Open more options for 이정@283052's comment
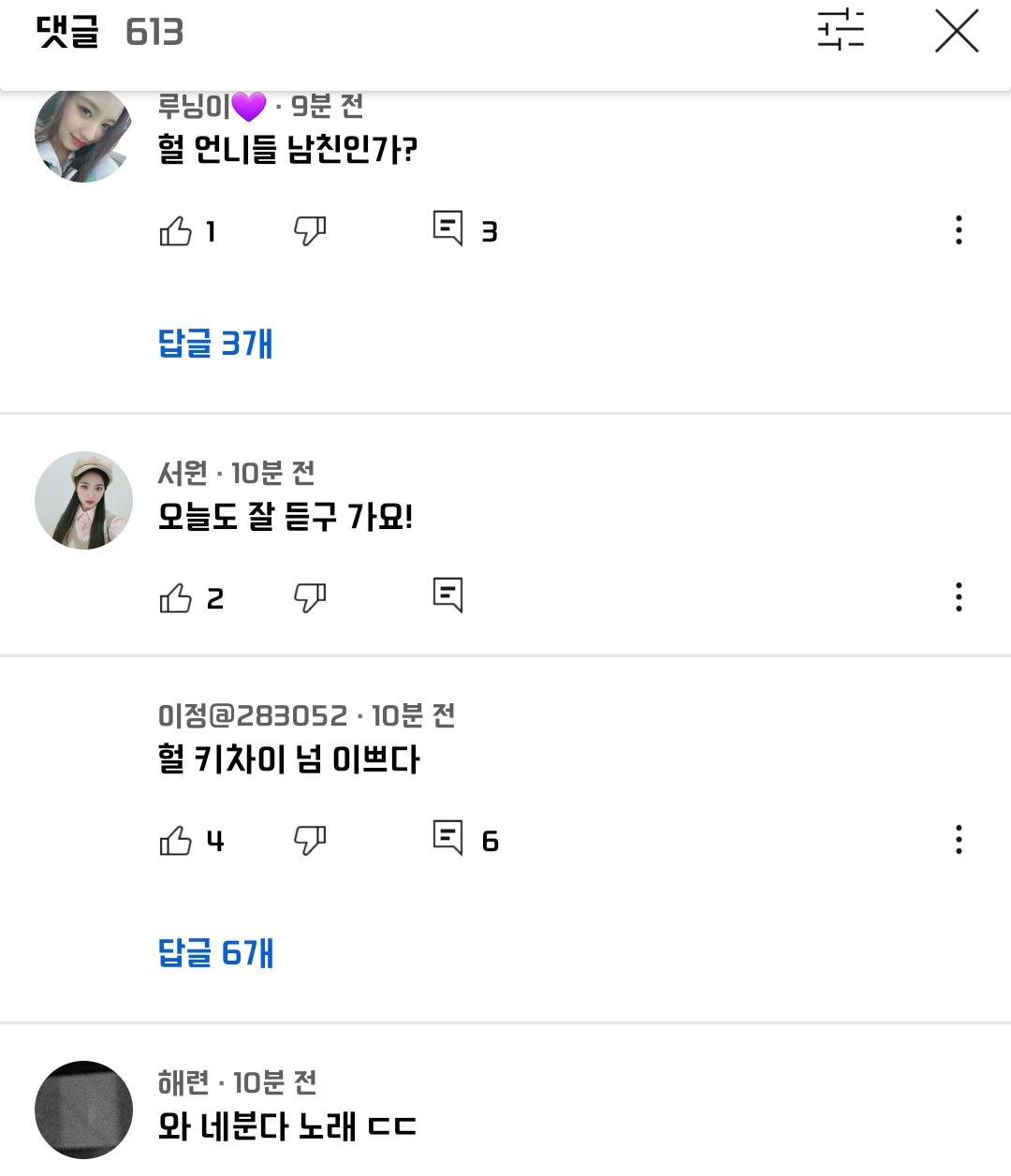The width and height of the screenshot is (1011, 1176). (x=959, y=840)
